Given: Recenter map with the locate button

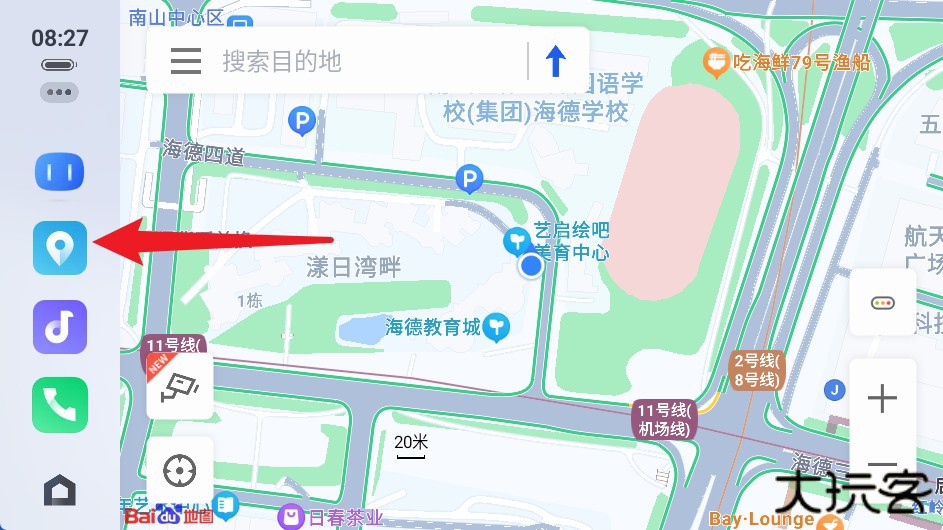Looking at the screenshot, I should 180,469.
